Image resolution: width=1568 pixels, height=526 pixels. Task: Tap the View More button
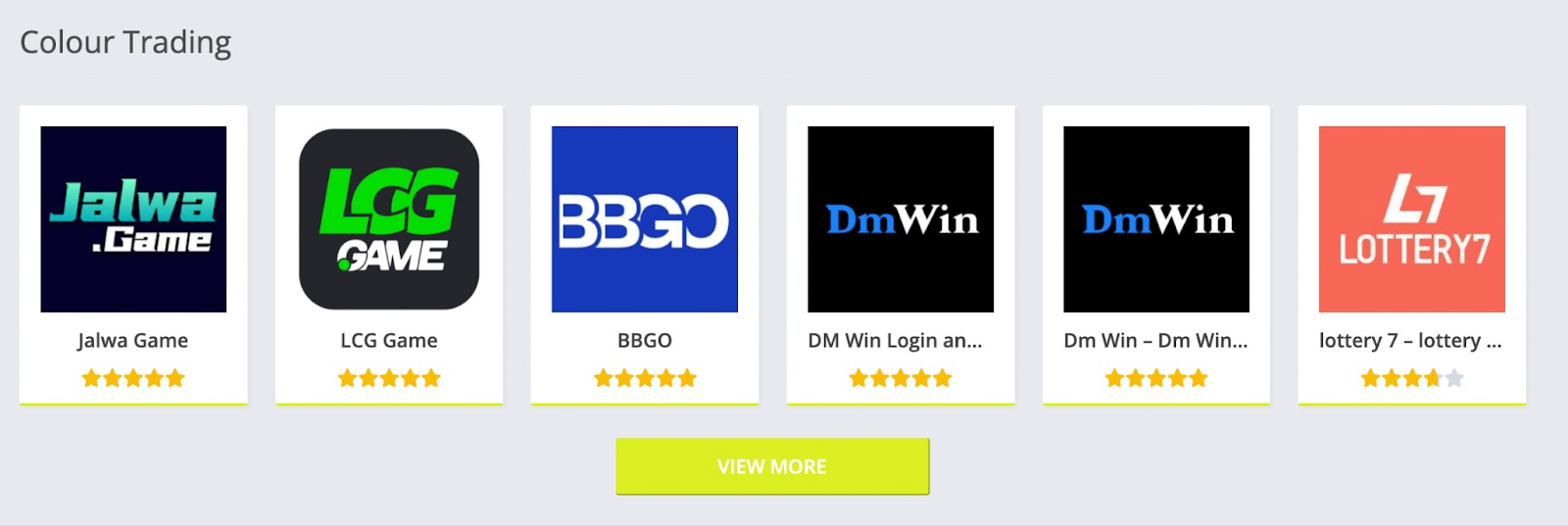point(772,466)
